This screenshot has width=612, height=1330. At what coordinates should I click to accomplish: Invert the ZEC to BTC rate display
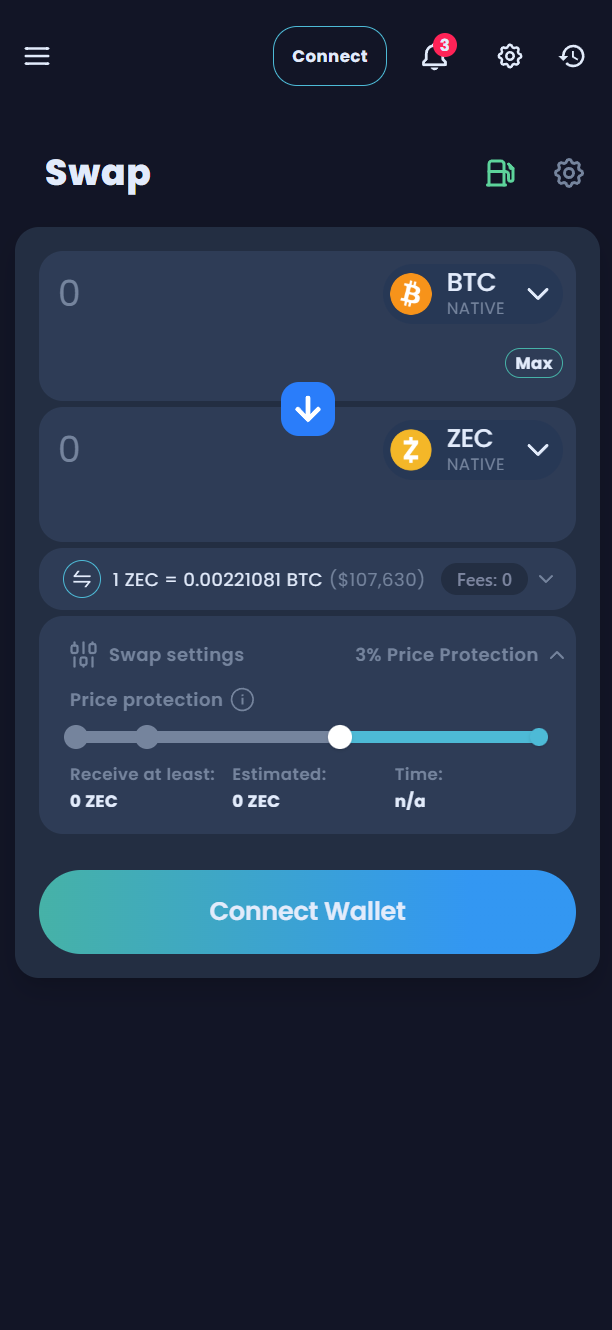pos(82,579)
